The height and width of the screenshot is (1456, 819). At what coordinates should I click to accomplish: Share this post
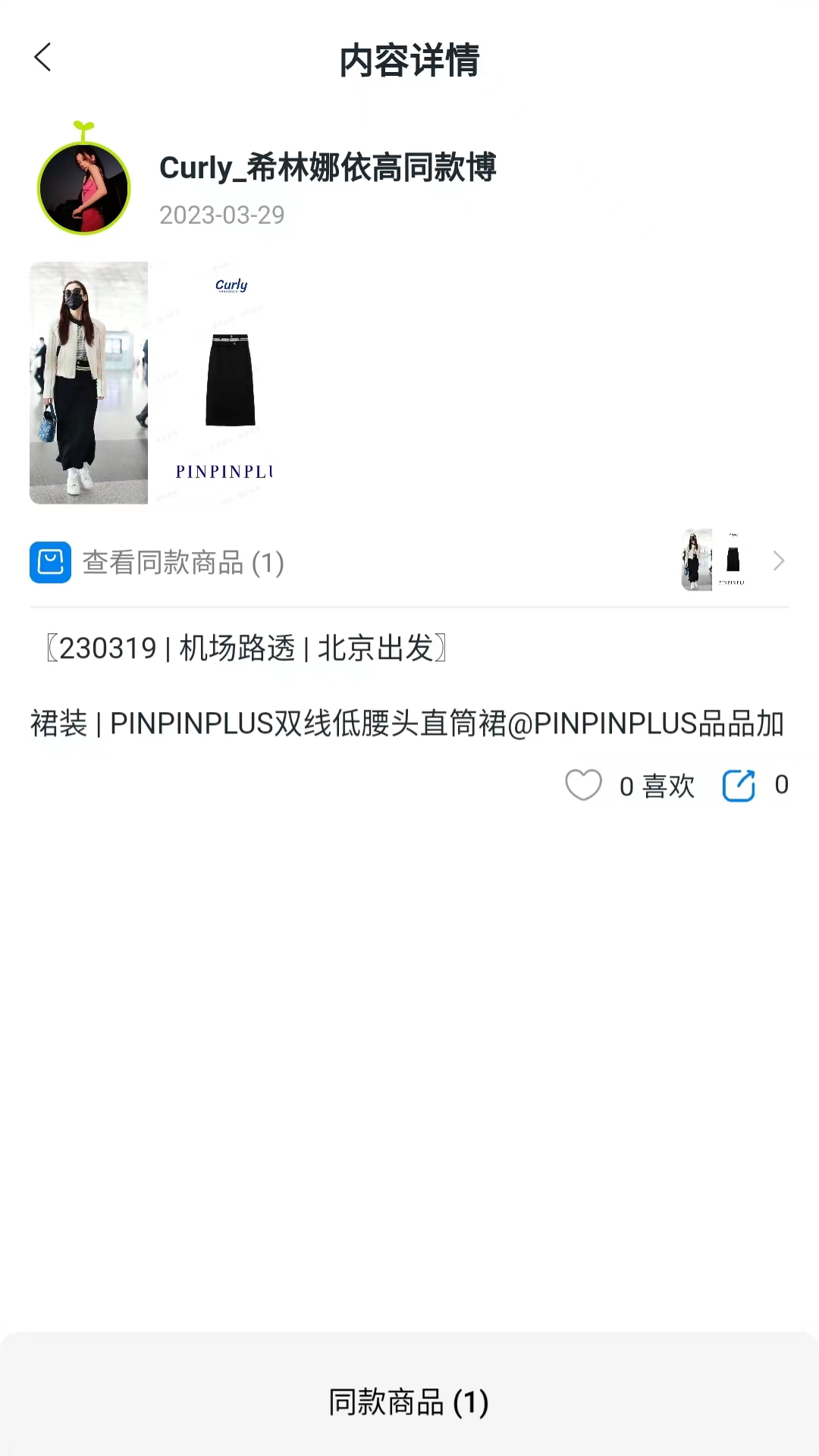tap(739, 785)
